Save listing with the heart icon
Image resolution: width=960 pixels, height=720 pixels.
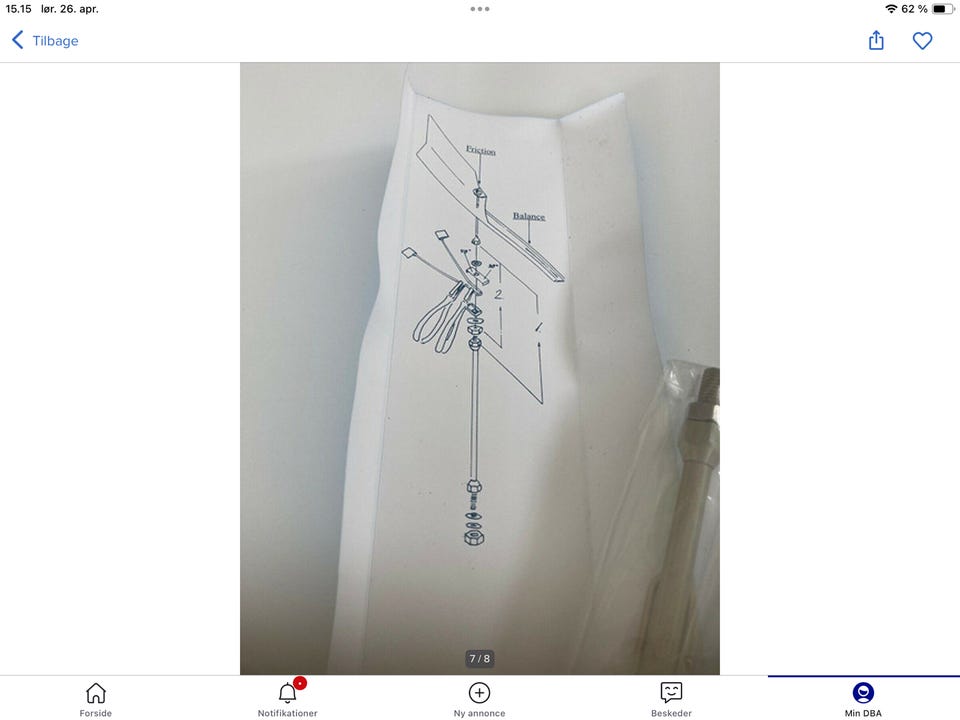coord(922,41)
